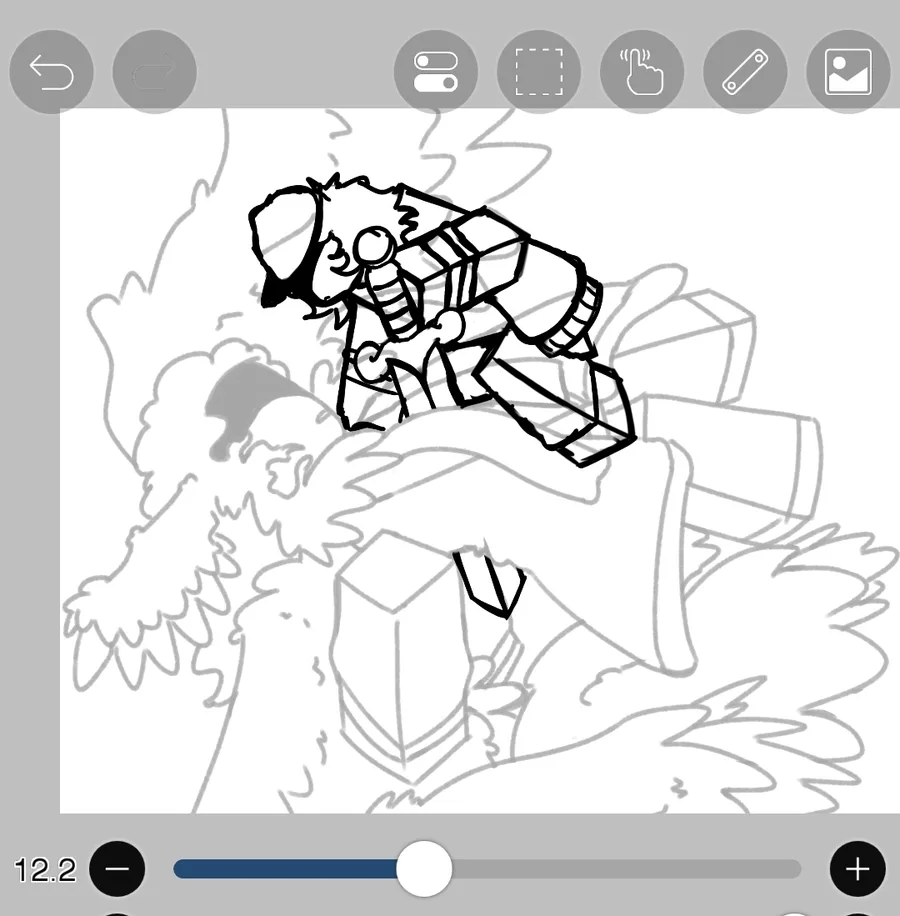The width and height of the screenshot is (900, 916).
Task: Open the ruler tool
Action: [745, 72]
